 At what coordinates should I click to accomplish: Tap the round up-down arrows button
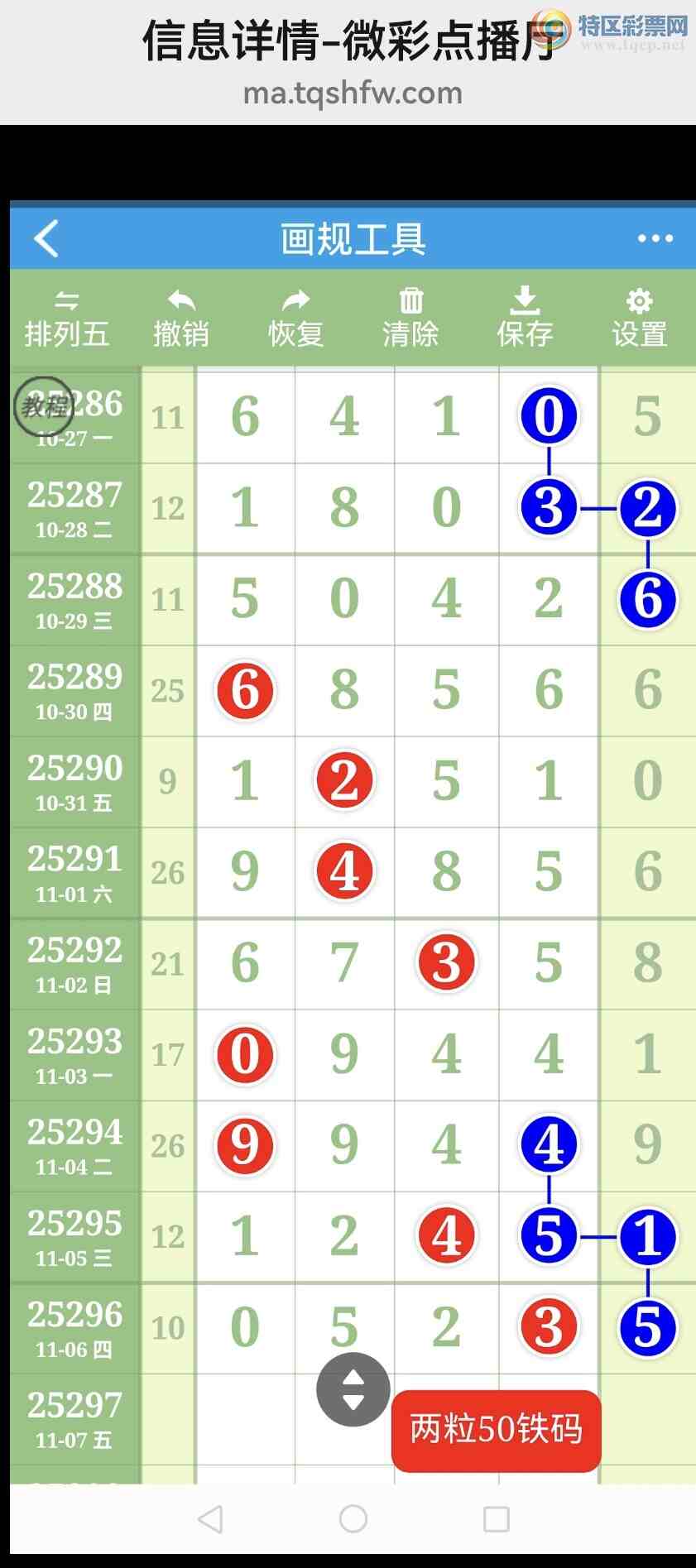coord(353,1389)
